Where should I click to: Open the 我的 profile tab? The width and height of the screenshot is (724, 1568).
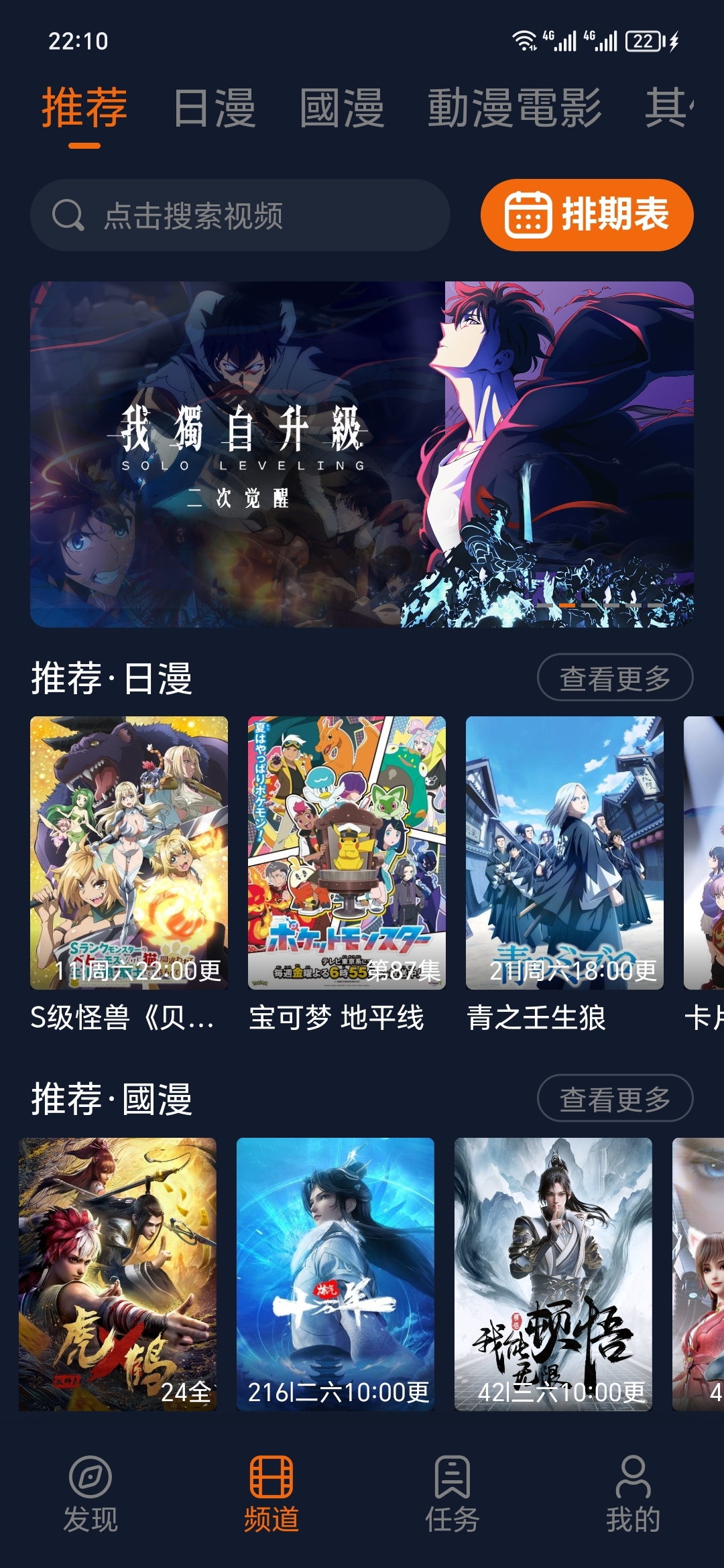(633, 1493)
